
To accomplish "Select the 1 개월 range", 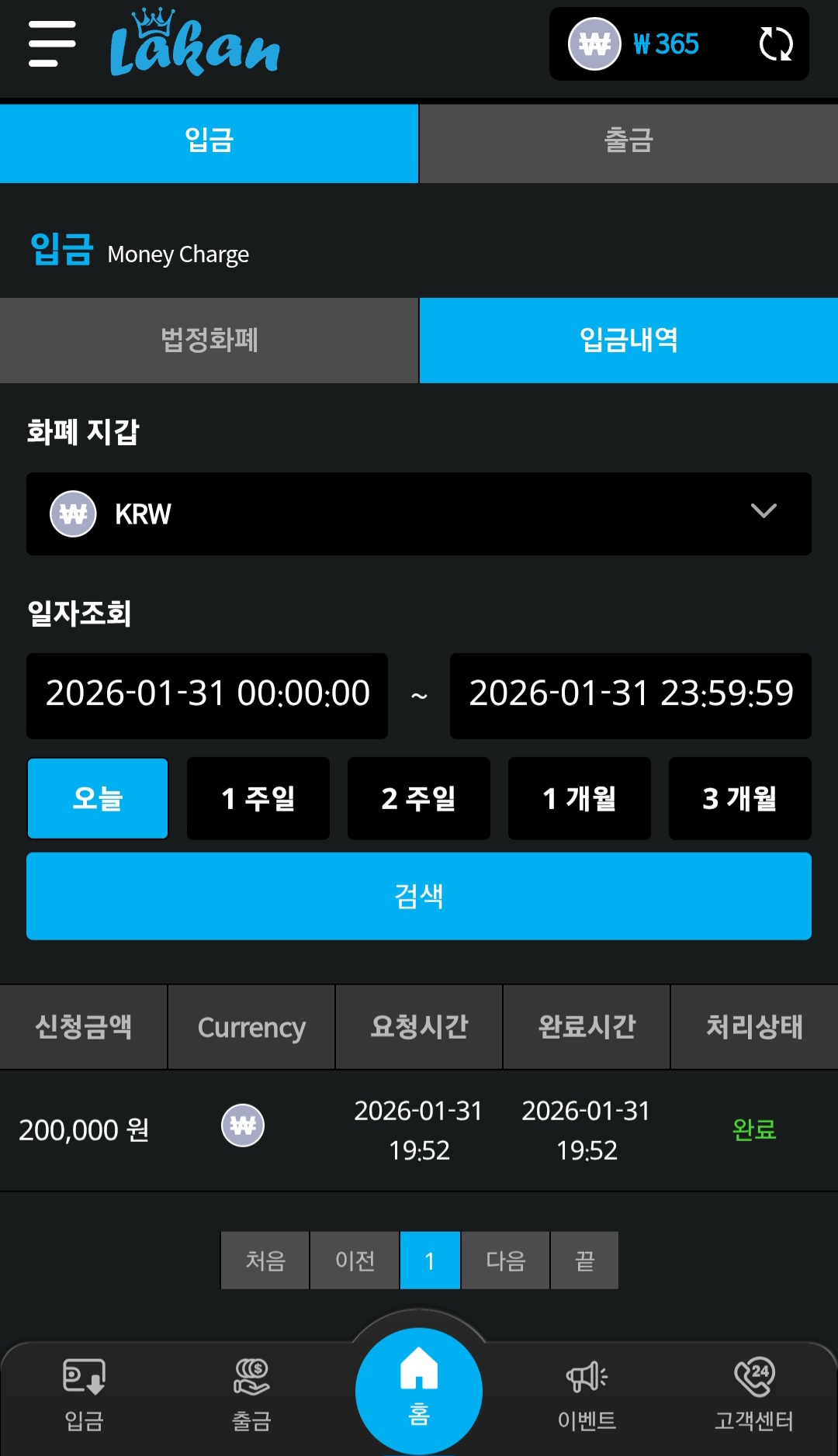I will pos(580,798).
